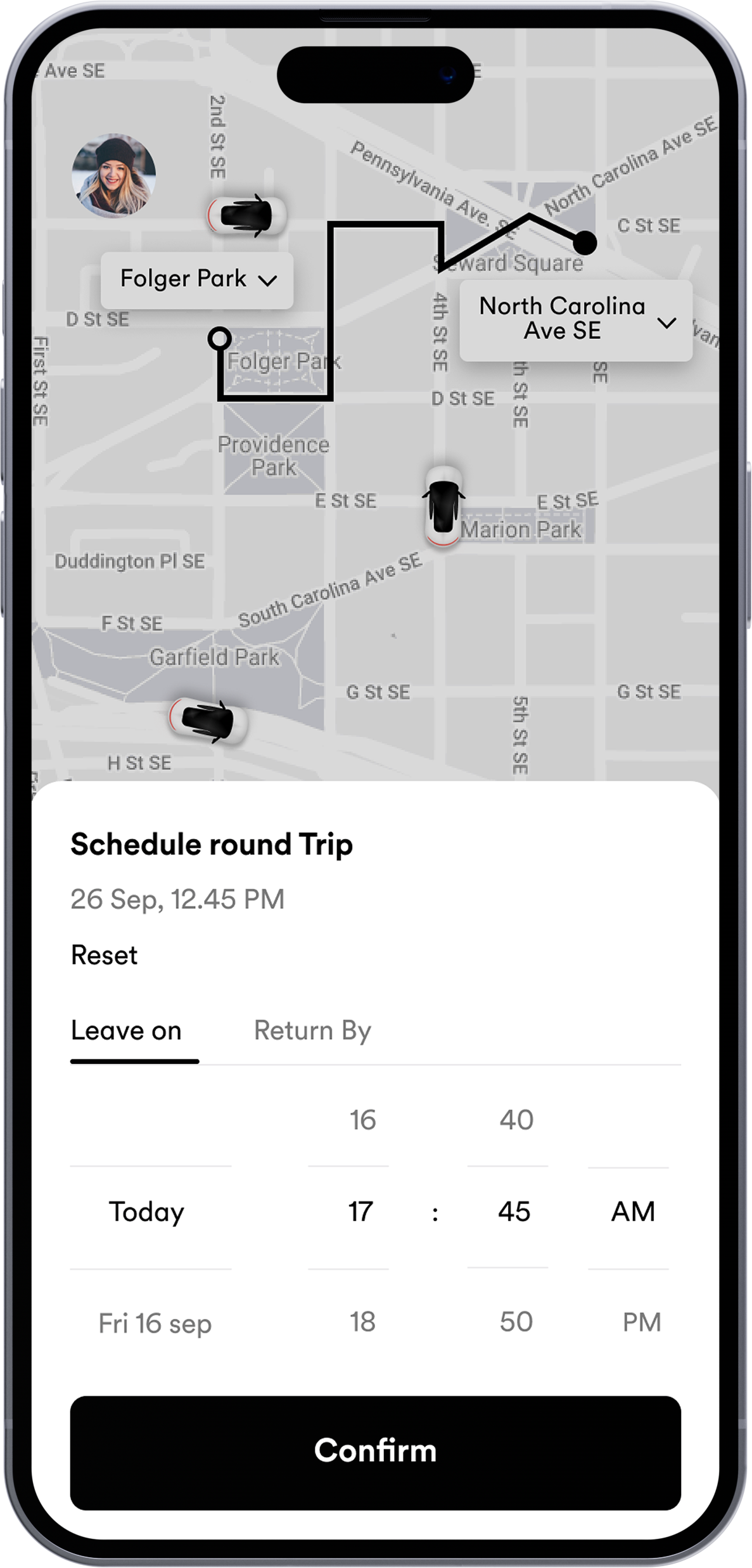Switch to the Return By tab
This screenshot has width=752, height=1568.
coord(312,1031)
